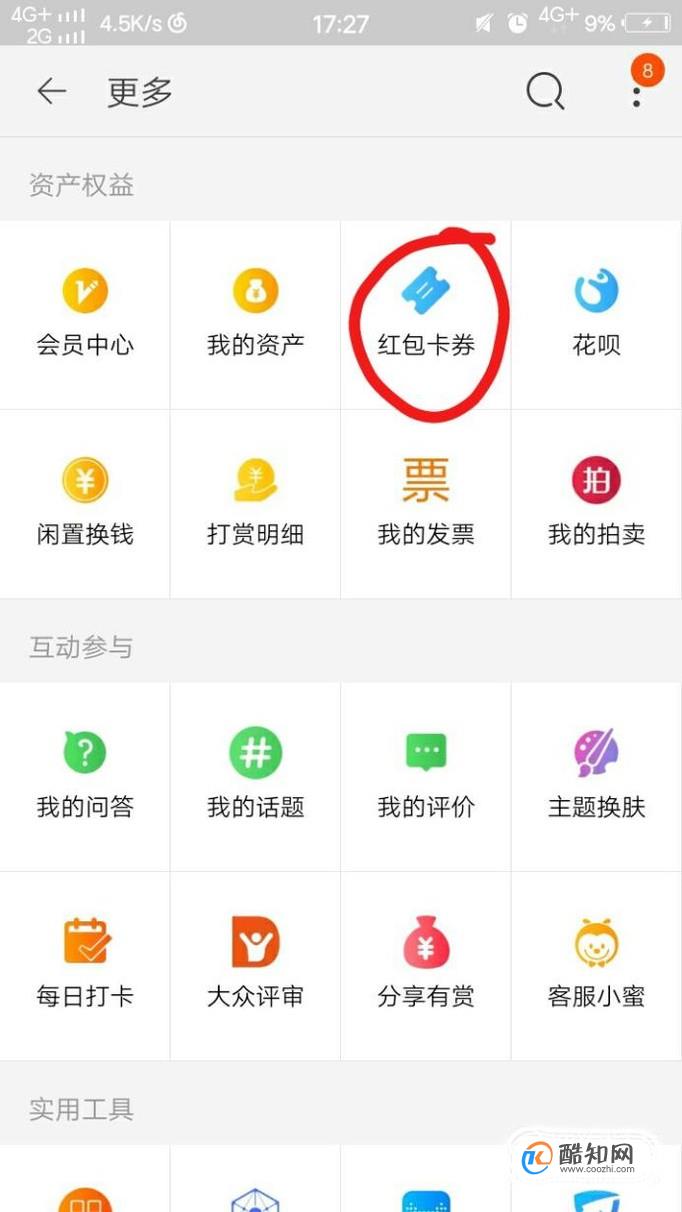The height and width of the screenshot is (1212, 682).
Task: Go back using the arrow icon
Action: (51, 92)
